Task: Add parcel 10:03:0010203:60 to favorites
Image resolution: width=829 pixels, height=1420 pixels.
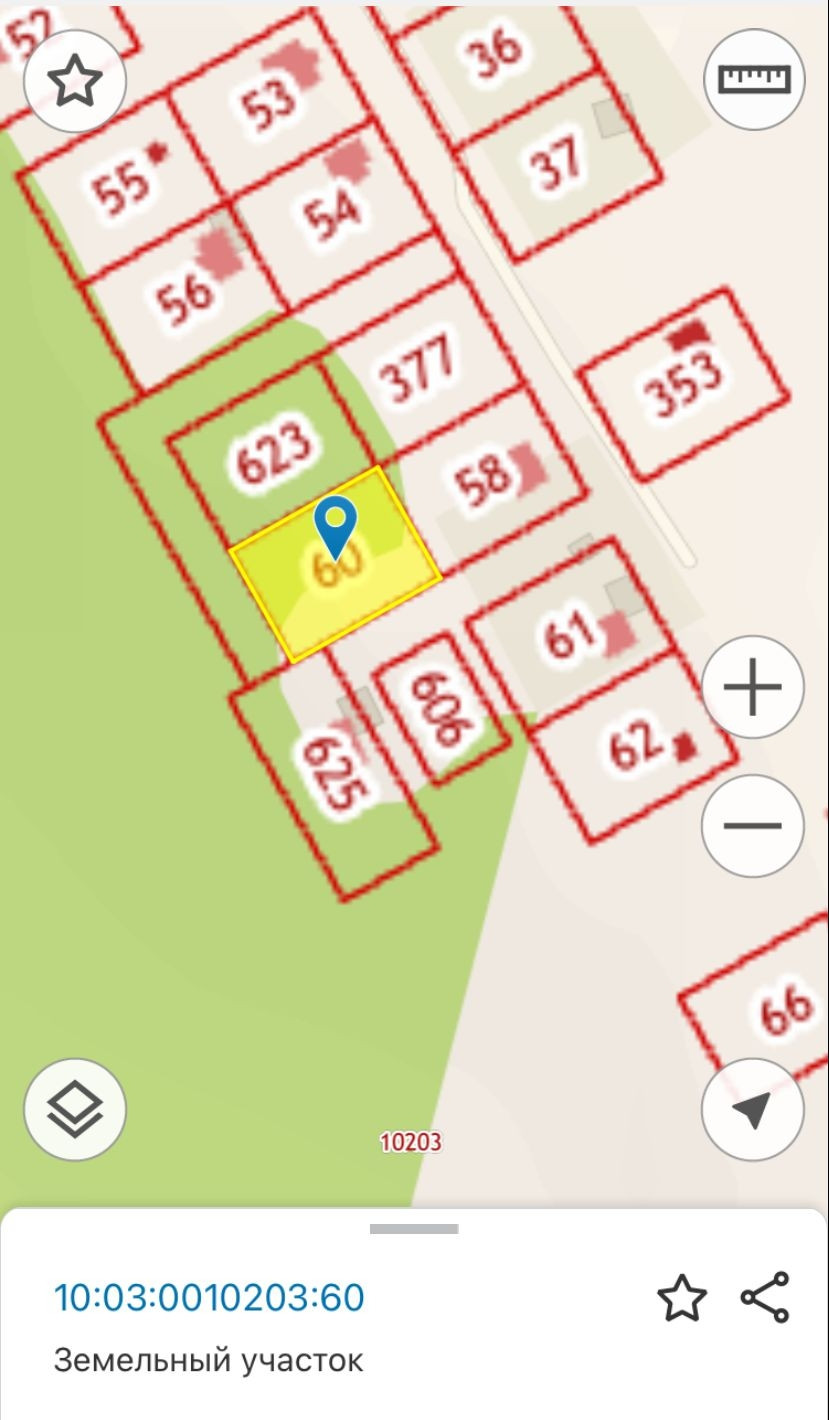Action: tap(681, 1298)
